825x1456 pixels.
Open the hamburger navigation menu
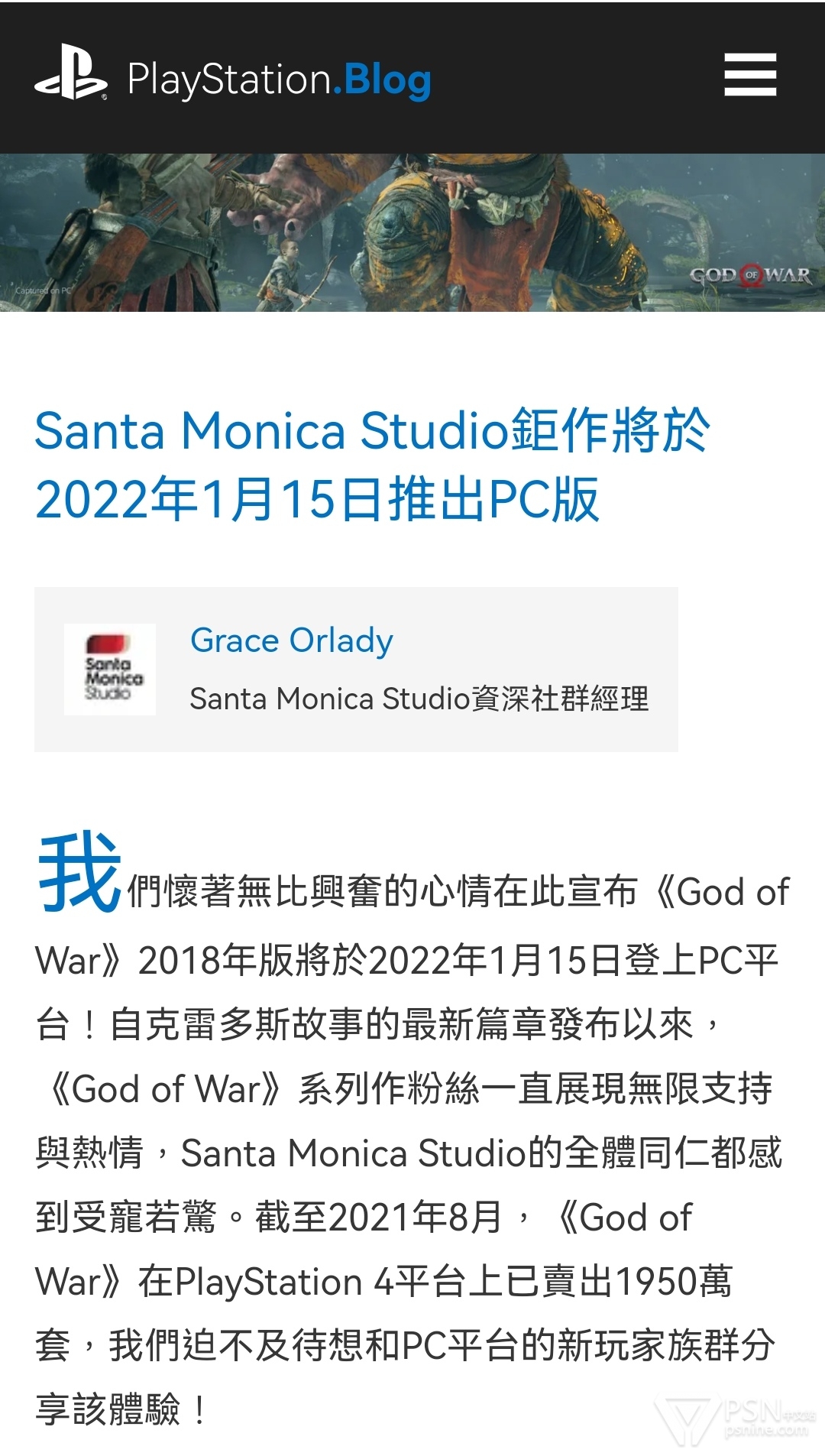tap(750, 75)
